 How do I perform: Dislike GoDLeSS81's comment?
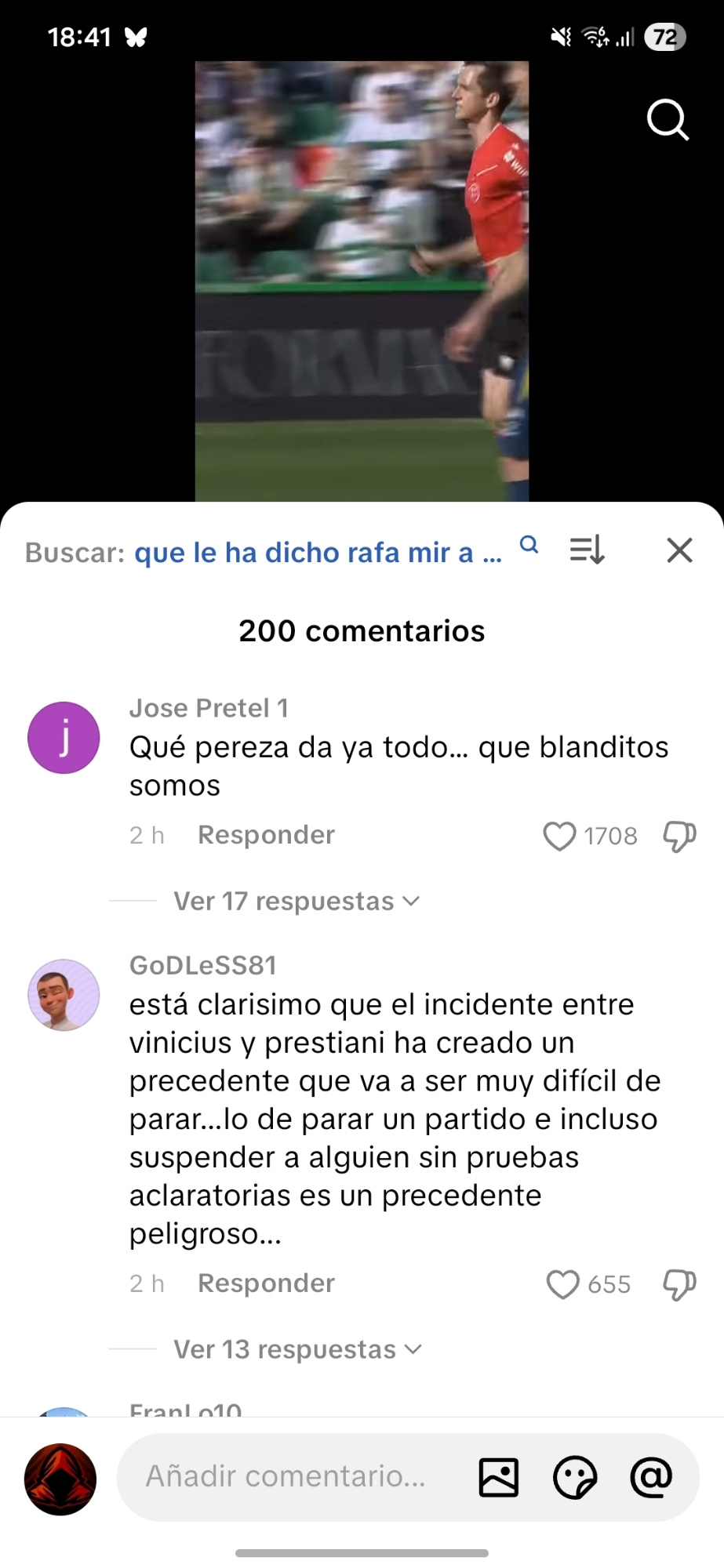click(x=679, y=1284)
